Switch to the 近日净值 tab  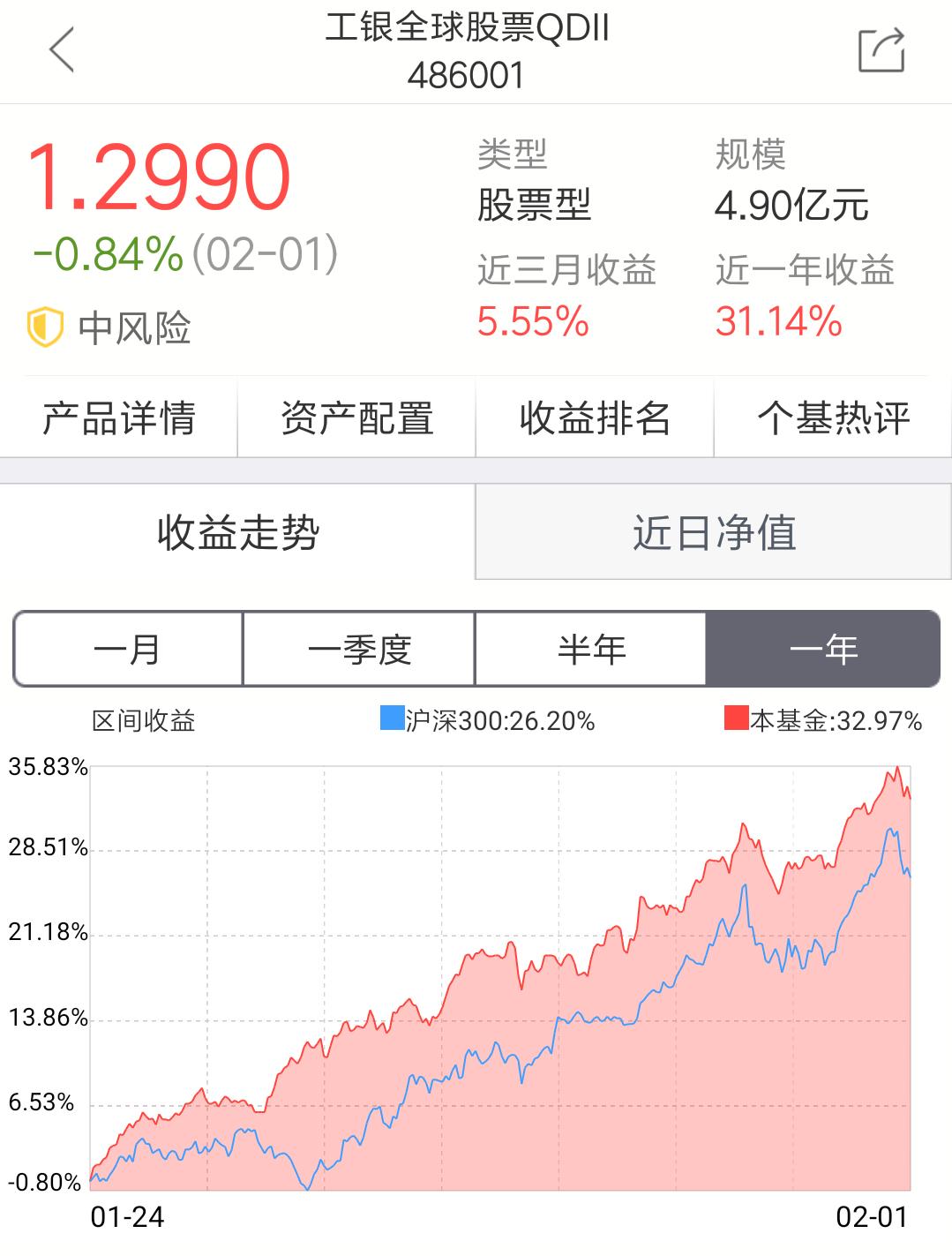[x=713, y=528]
